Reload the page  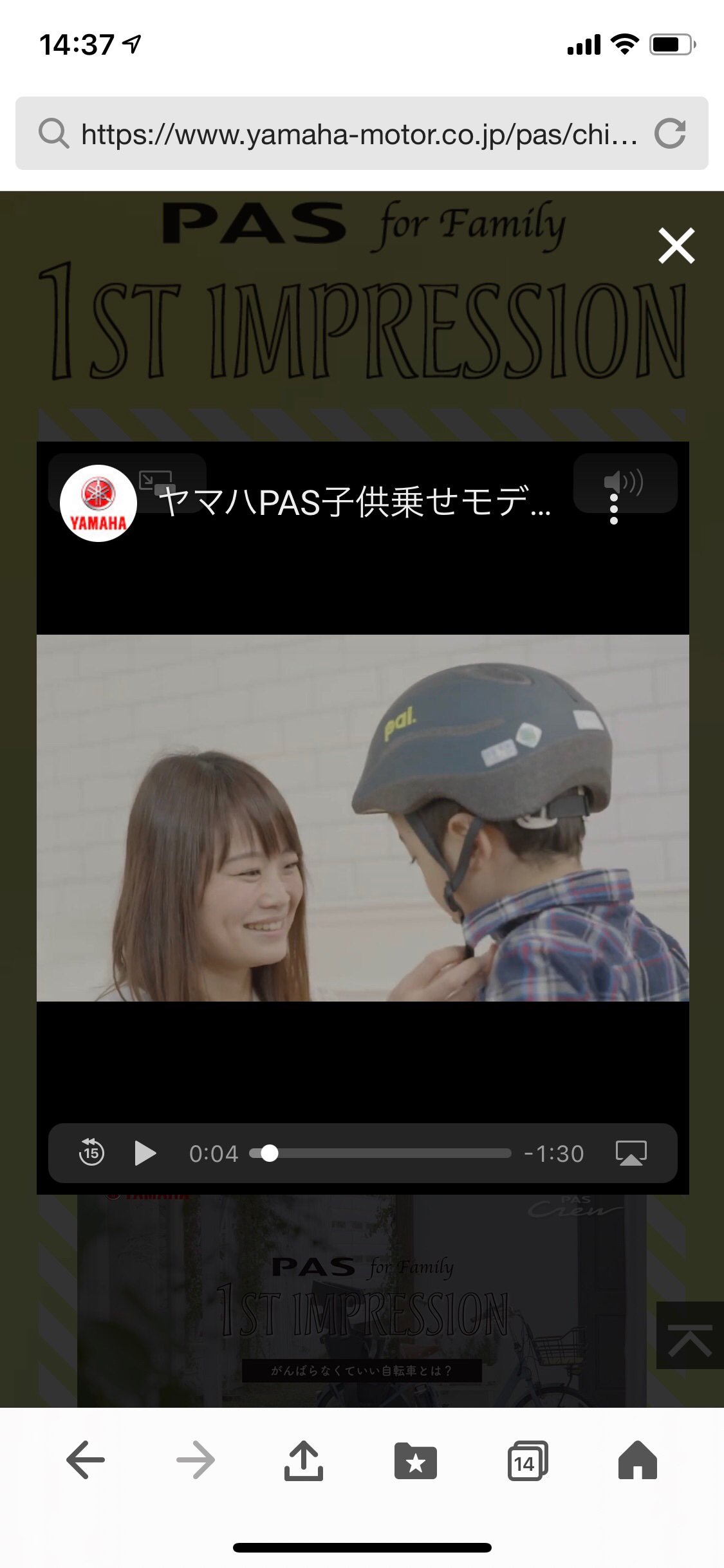(670, 133)
